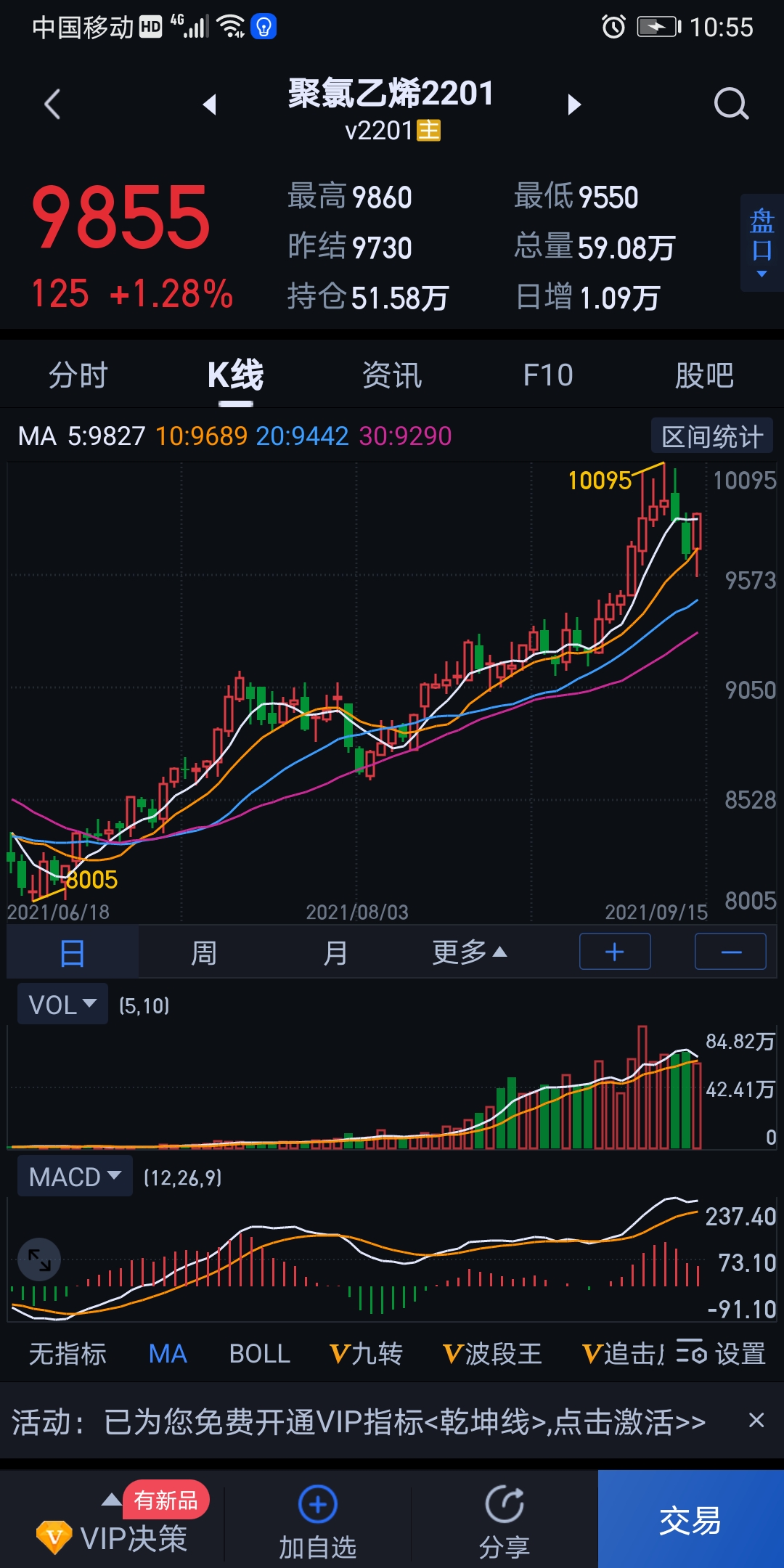This screenshot has width=784, height=1568.
Task: Switch to the 分时 tab
Action: (x=78, y=376)
